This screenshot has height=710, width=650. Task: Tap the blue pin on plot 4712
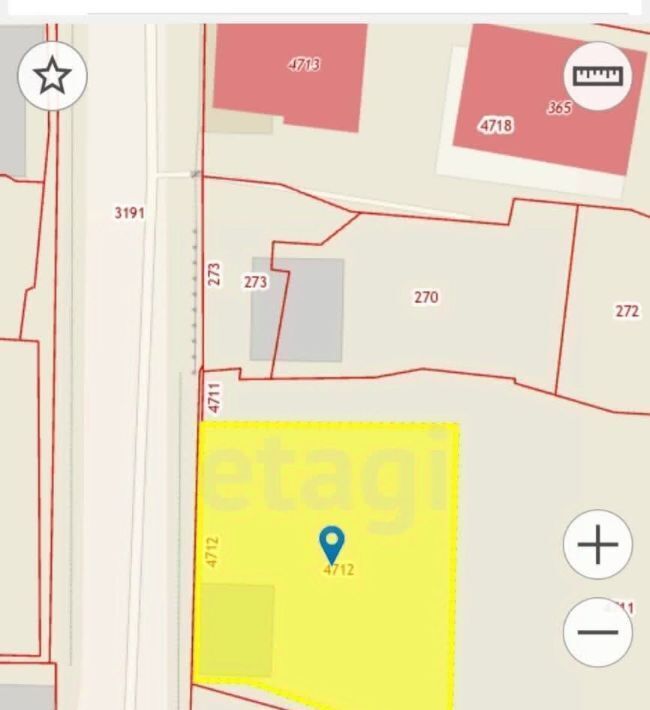click(x=332, y=544)
